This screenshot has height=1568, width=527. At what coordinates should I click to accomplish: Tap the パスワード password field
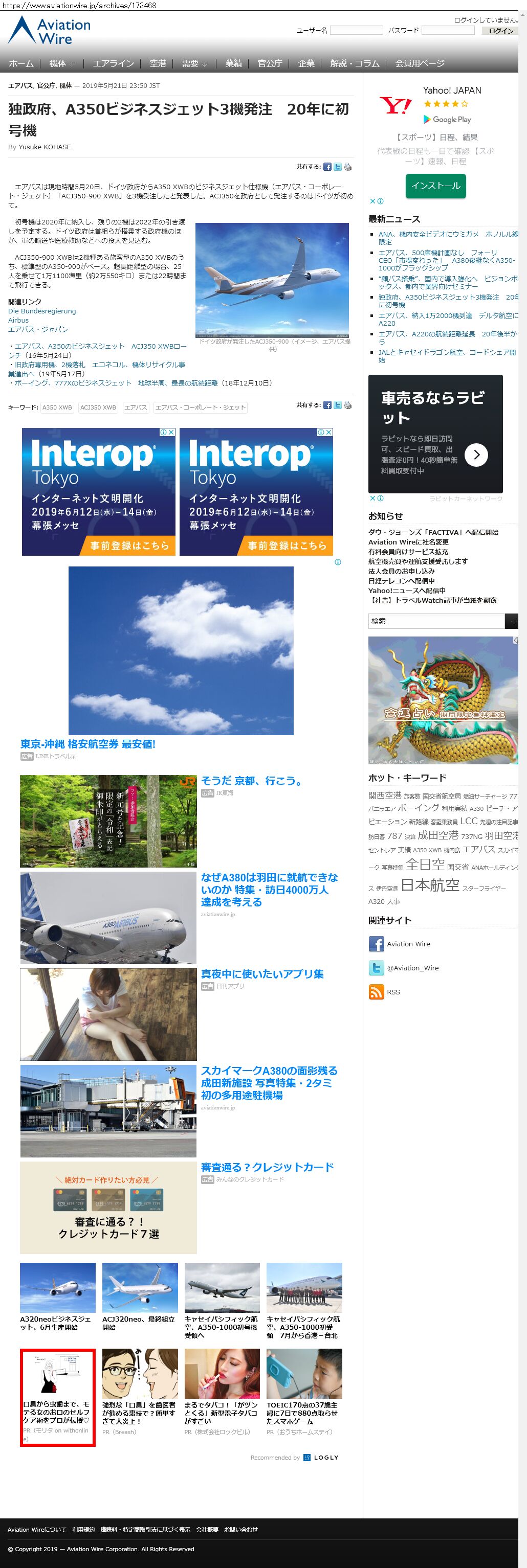tap(448, 31)
